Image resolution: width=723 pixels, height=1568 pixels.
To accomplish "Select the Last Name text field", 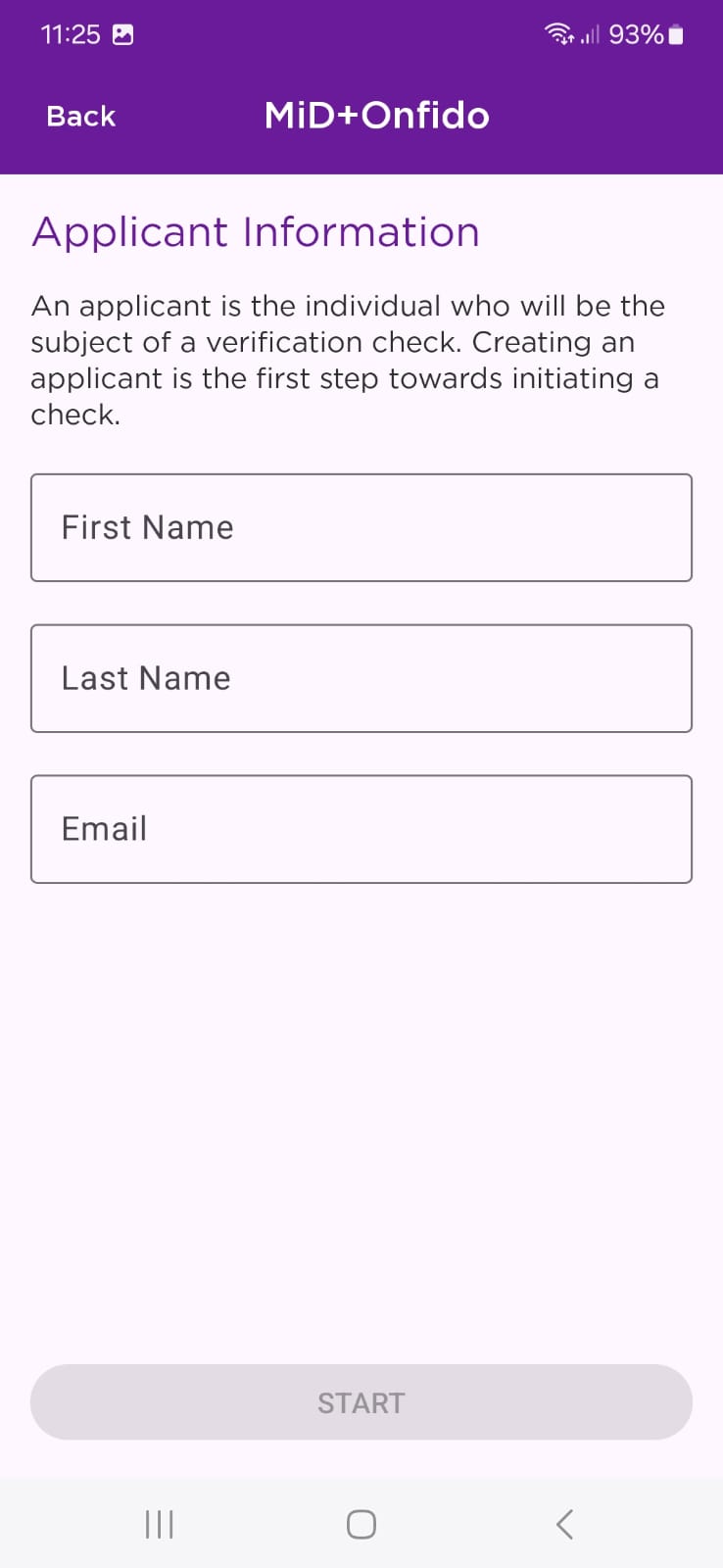I will tap(361, 678).
